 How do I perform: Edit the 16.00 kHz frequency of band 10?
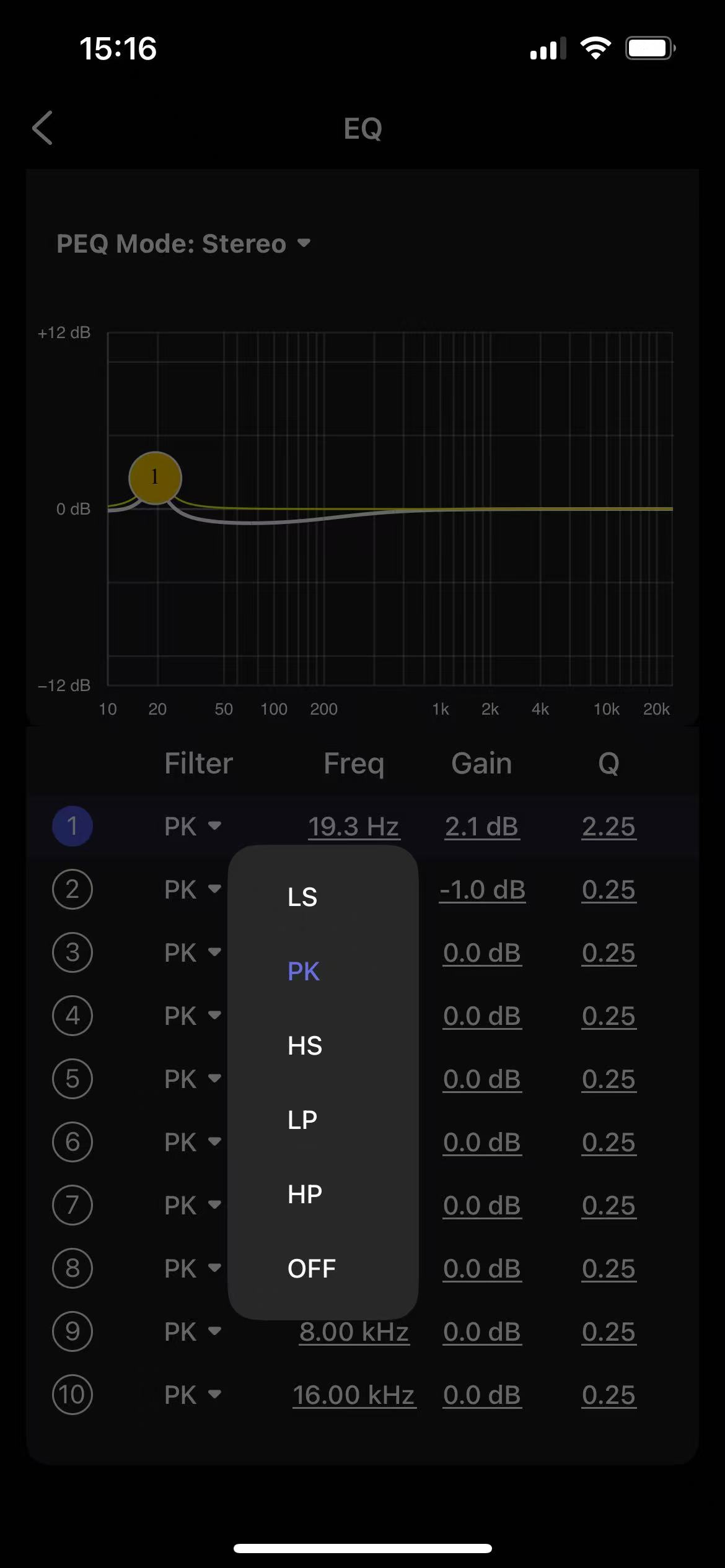pyautogui.click(x=354, y=1395)
